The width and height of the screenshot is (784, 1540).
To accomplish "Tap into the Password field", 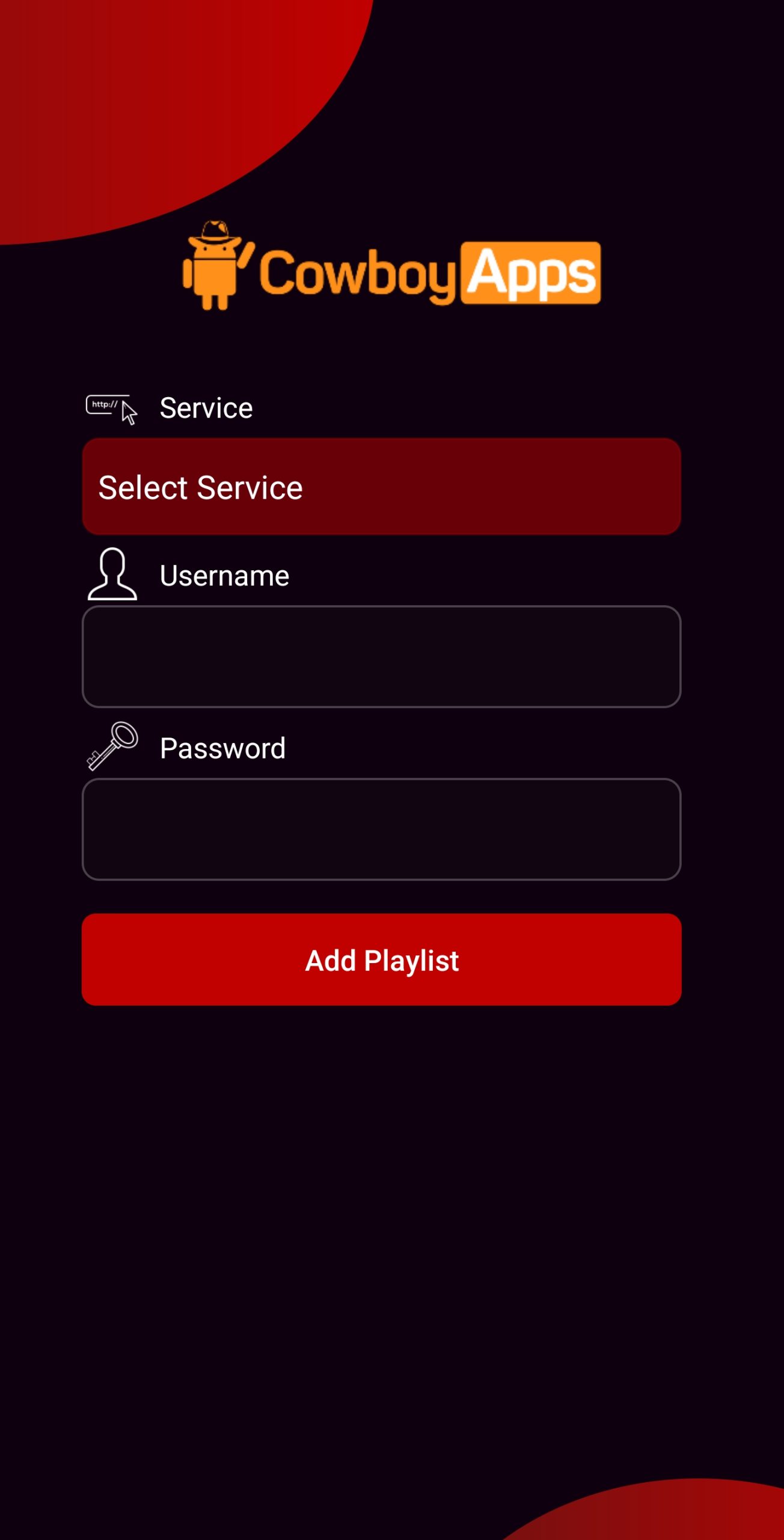I will (381, 829).
